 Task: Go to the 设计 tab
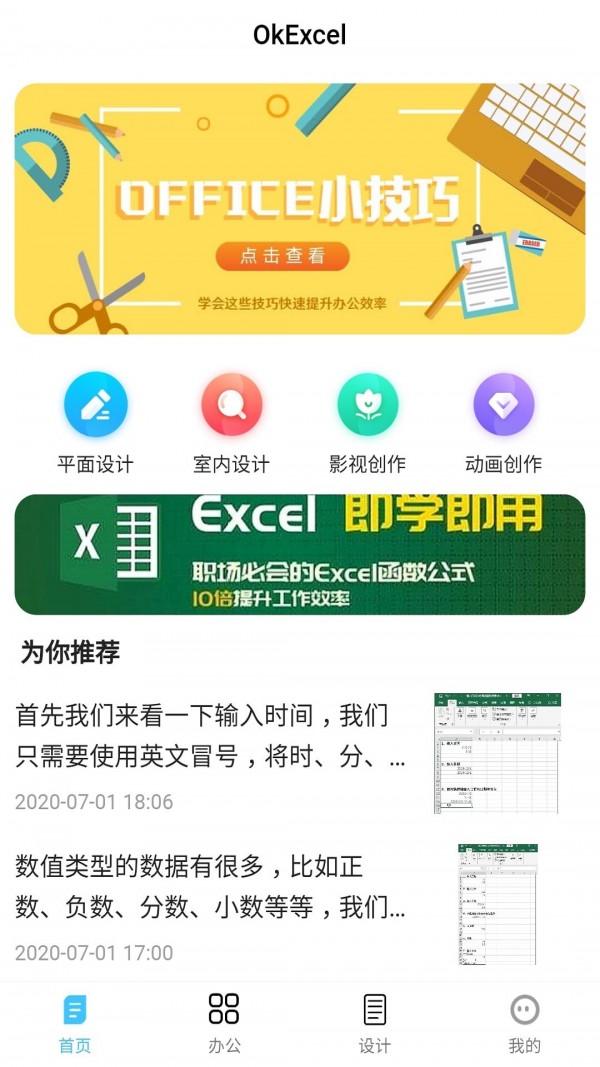374,1022
